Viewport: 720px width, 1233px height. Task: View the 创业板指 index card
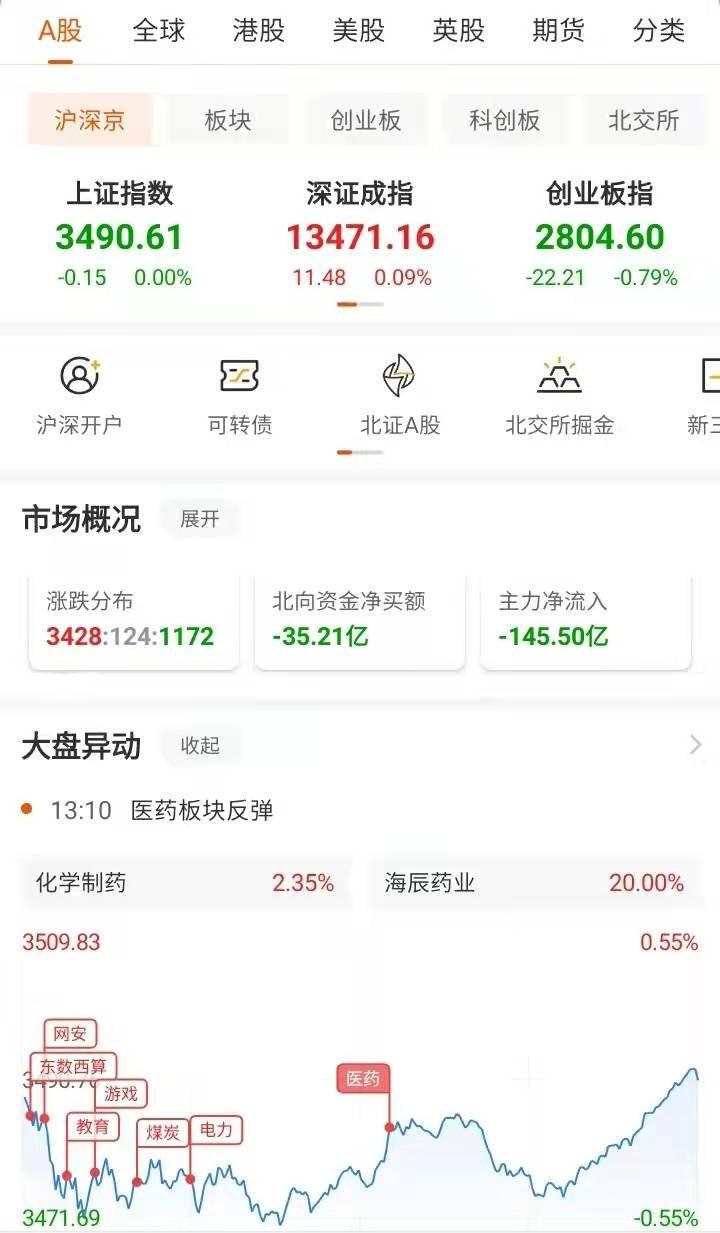tap(600, 235)
